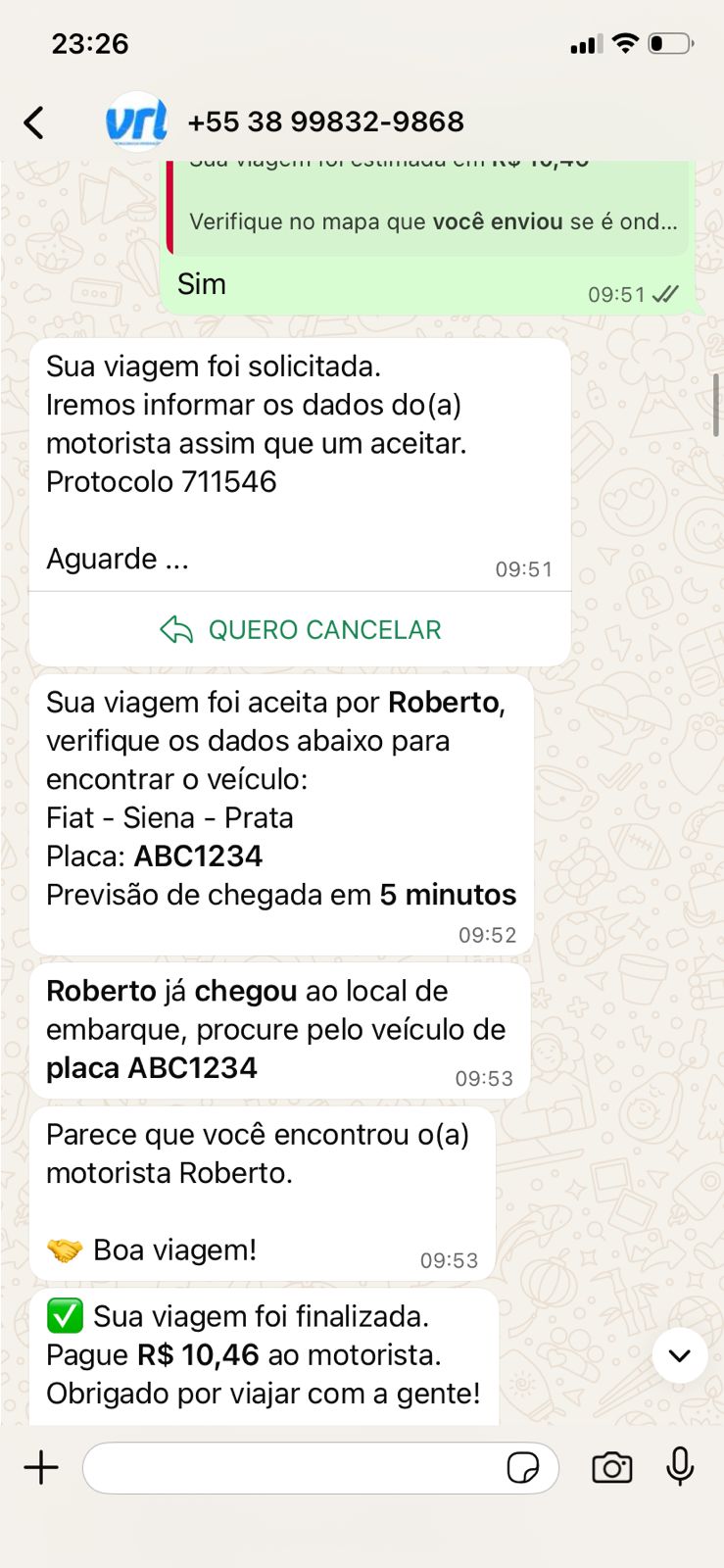The height and width of the screenshot is (1568, 724).
Task: Tap the reply arrow next to QUERO CANCELAR
Action: tap(176, 630)
